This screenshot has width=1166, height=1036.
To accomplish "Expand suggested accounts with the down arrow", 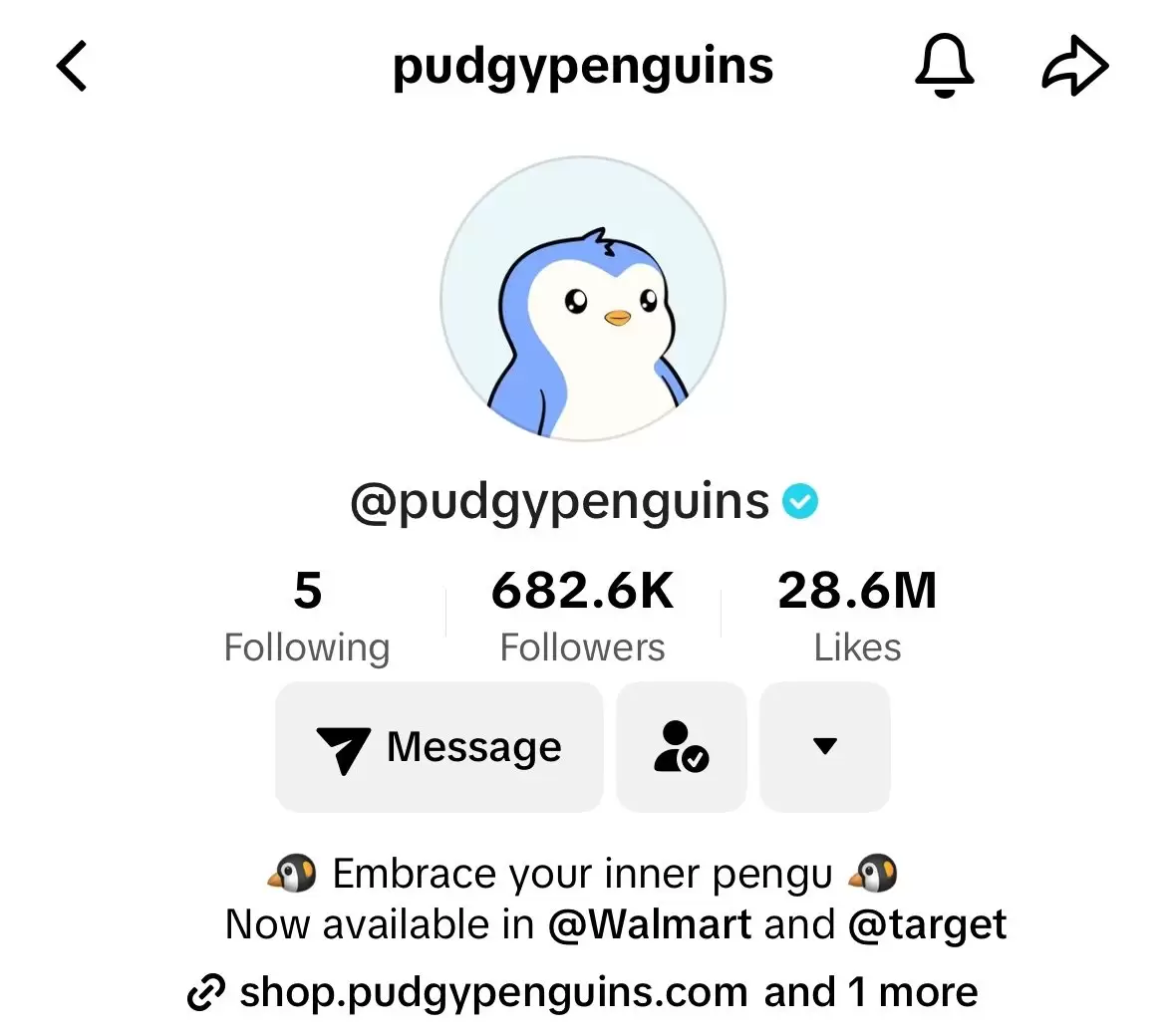I will tap(824, 747).
